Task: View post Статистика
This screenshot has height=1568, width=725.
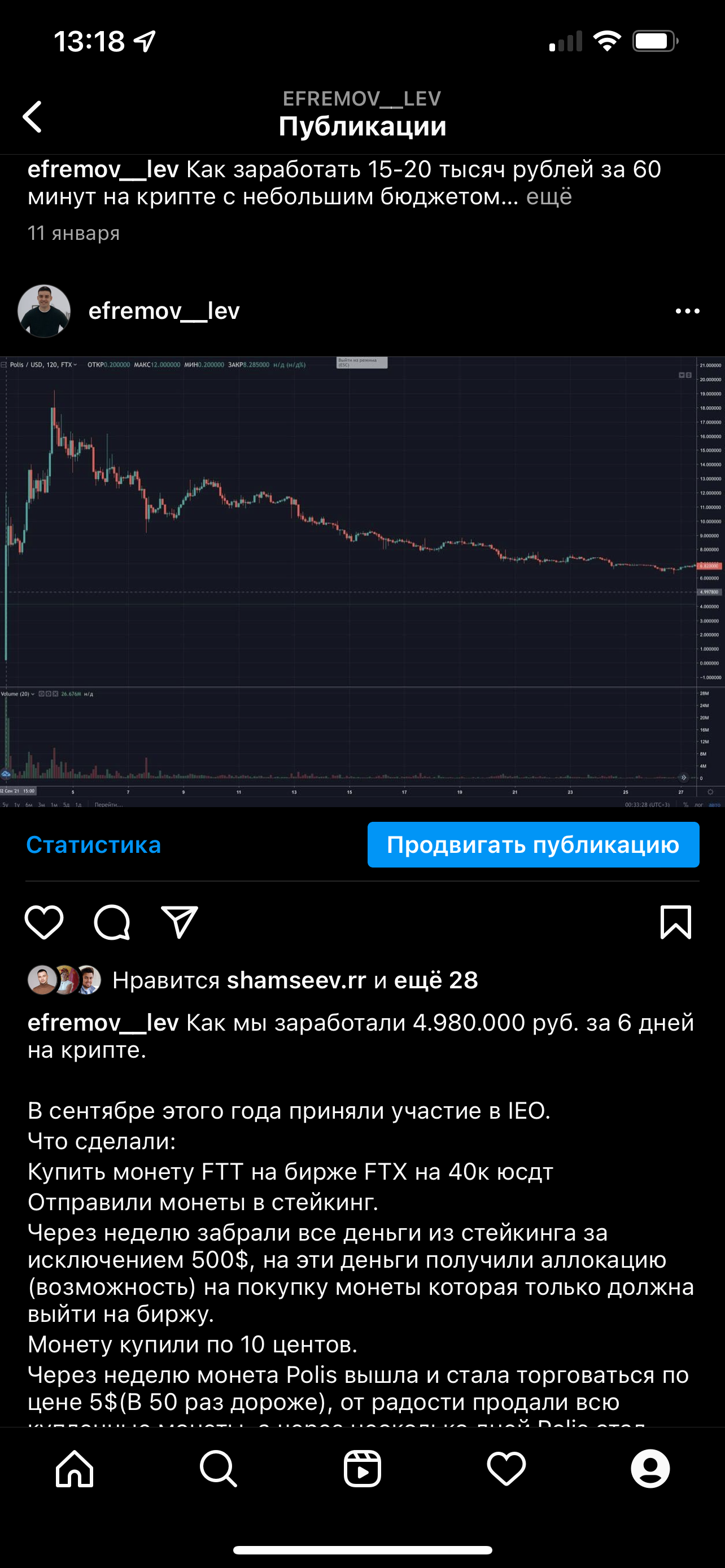Action: click(x=94, y=845)
